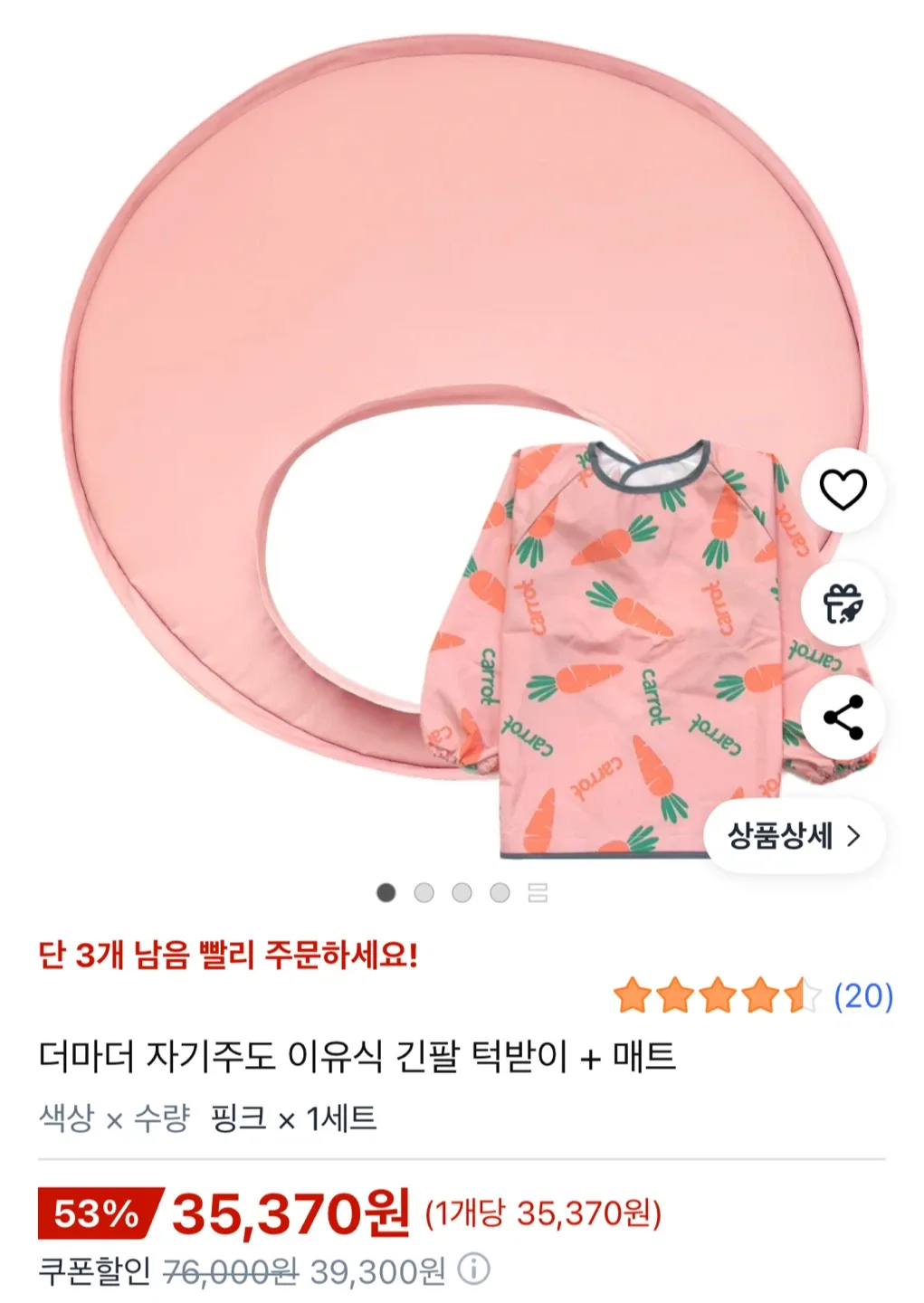This screenshot has height=1303, width=924.
Task: Send this product as a gift
Action: click(x=842, y=604)
